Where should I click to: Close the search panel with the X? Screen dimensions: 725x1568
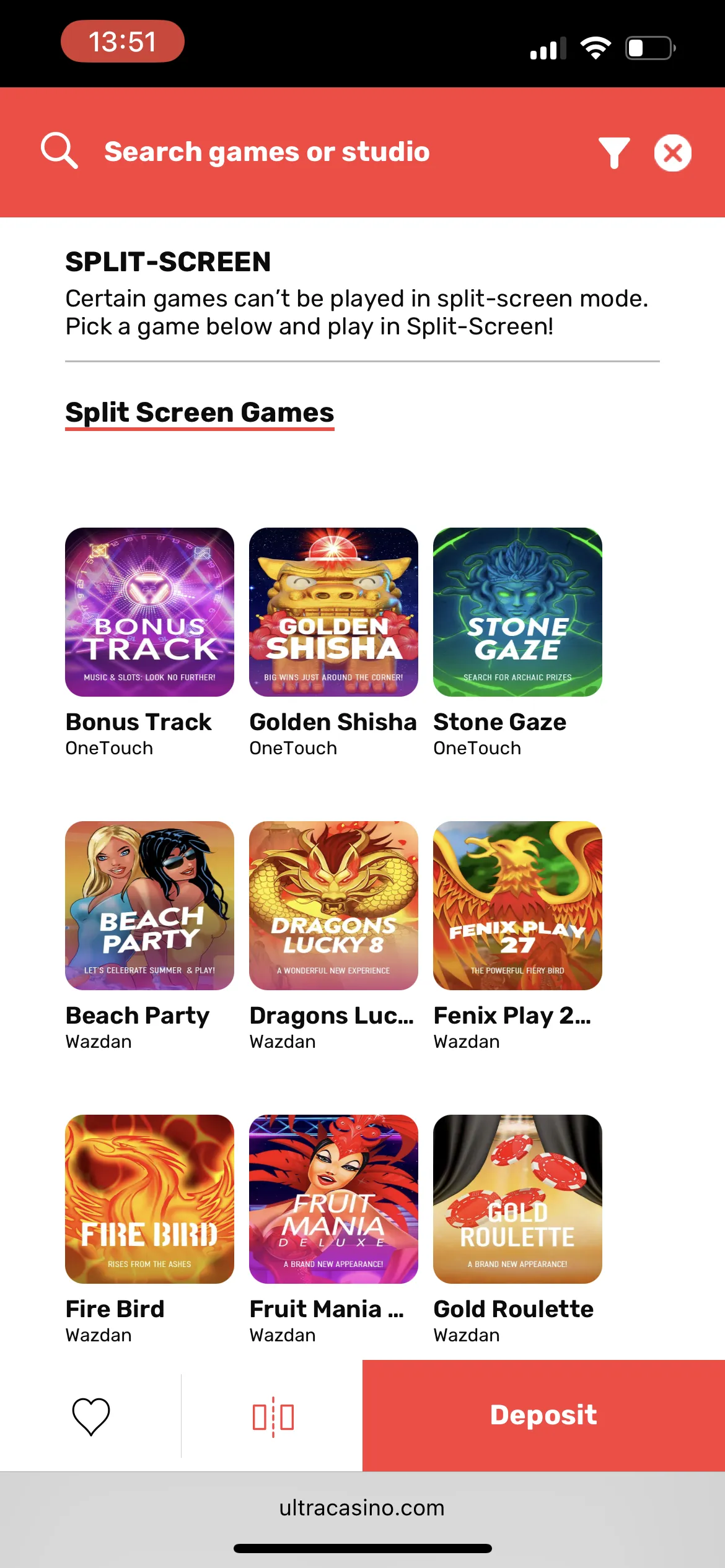pos(672,152)
